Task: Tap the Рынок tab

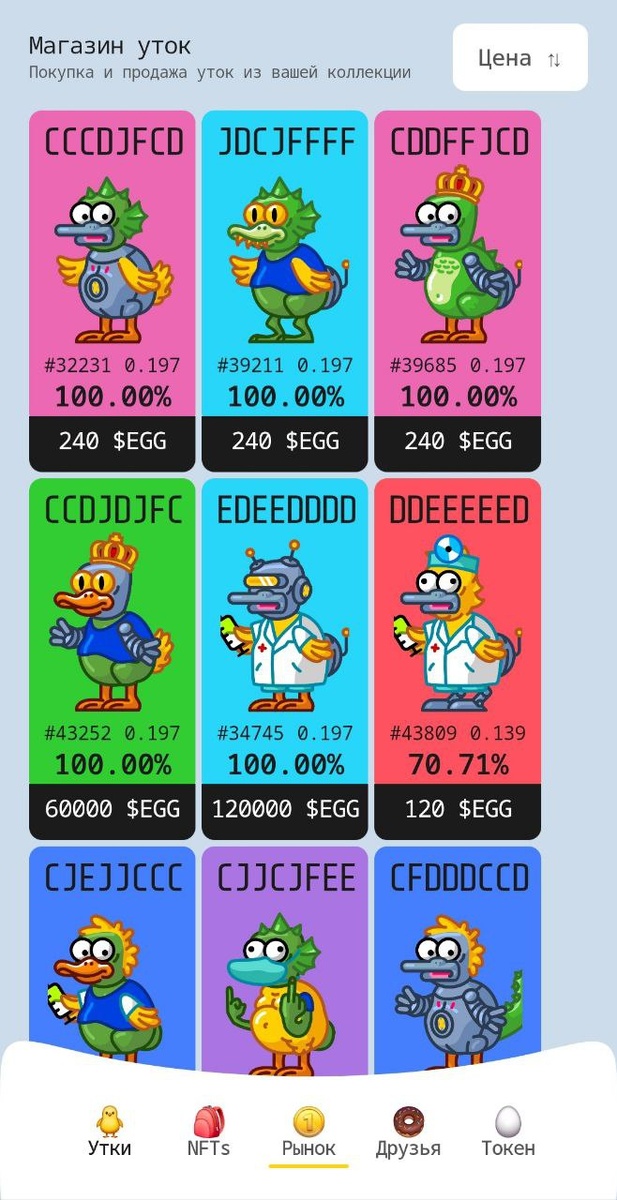Action: point(309,1133)
